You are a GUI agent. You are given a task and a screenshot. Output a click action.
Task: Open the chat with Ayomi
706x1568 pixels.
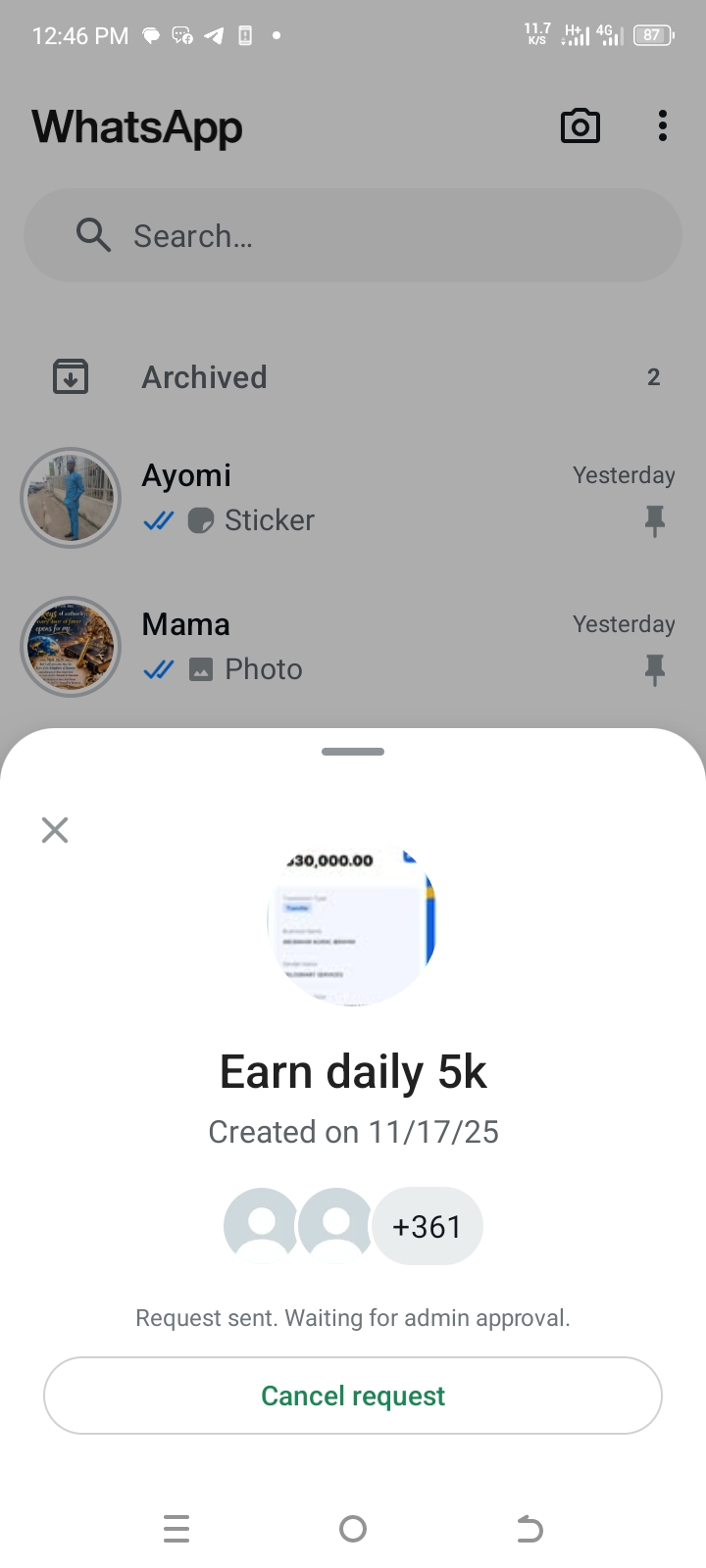(x=353, y=497)
